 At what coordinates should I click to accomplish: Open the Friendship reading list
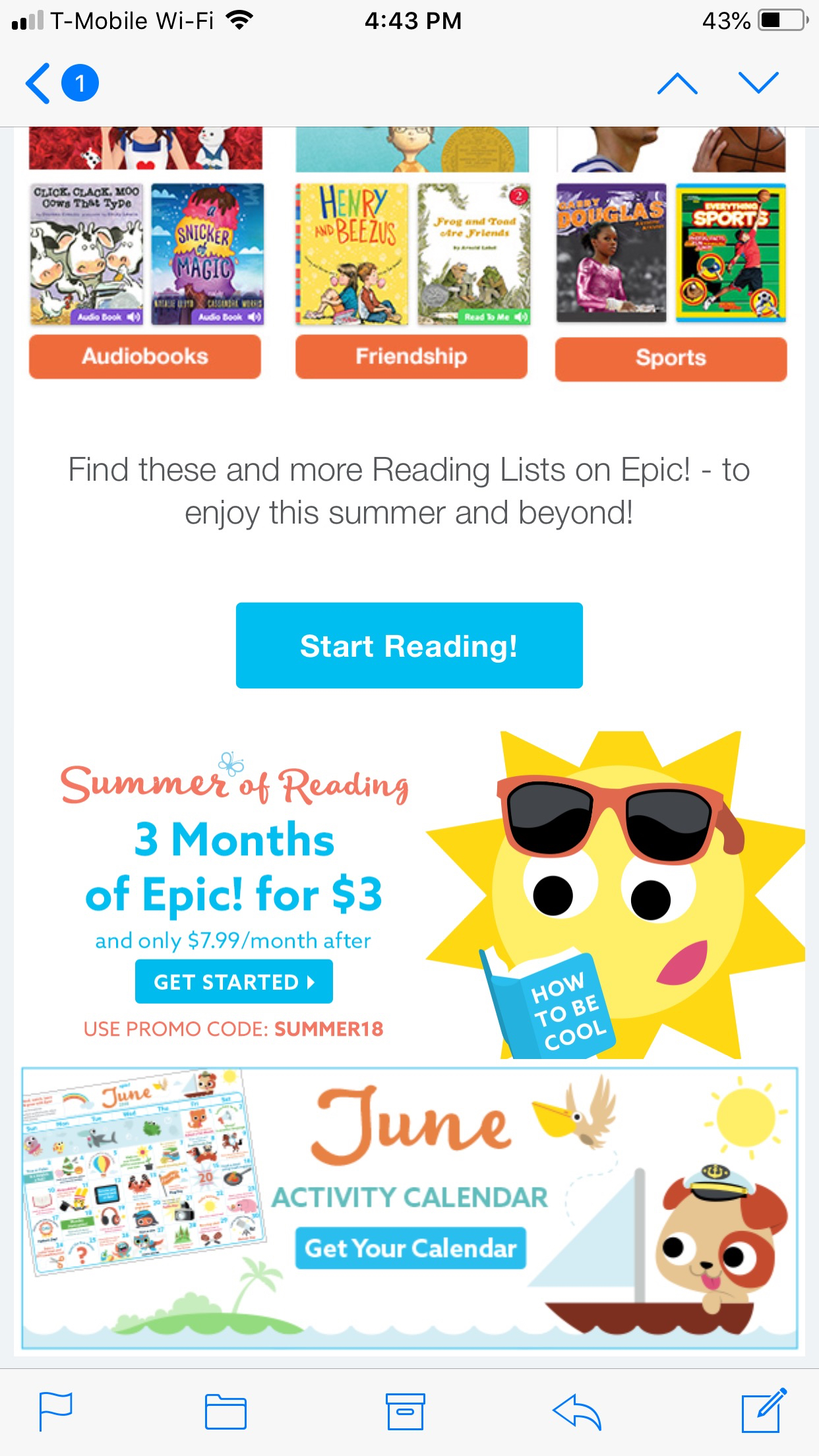[x=411, y=357]
